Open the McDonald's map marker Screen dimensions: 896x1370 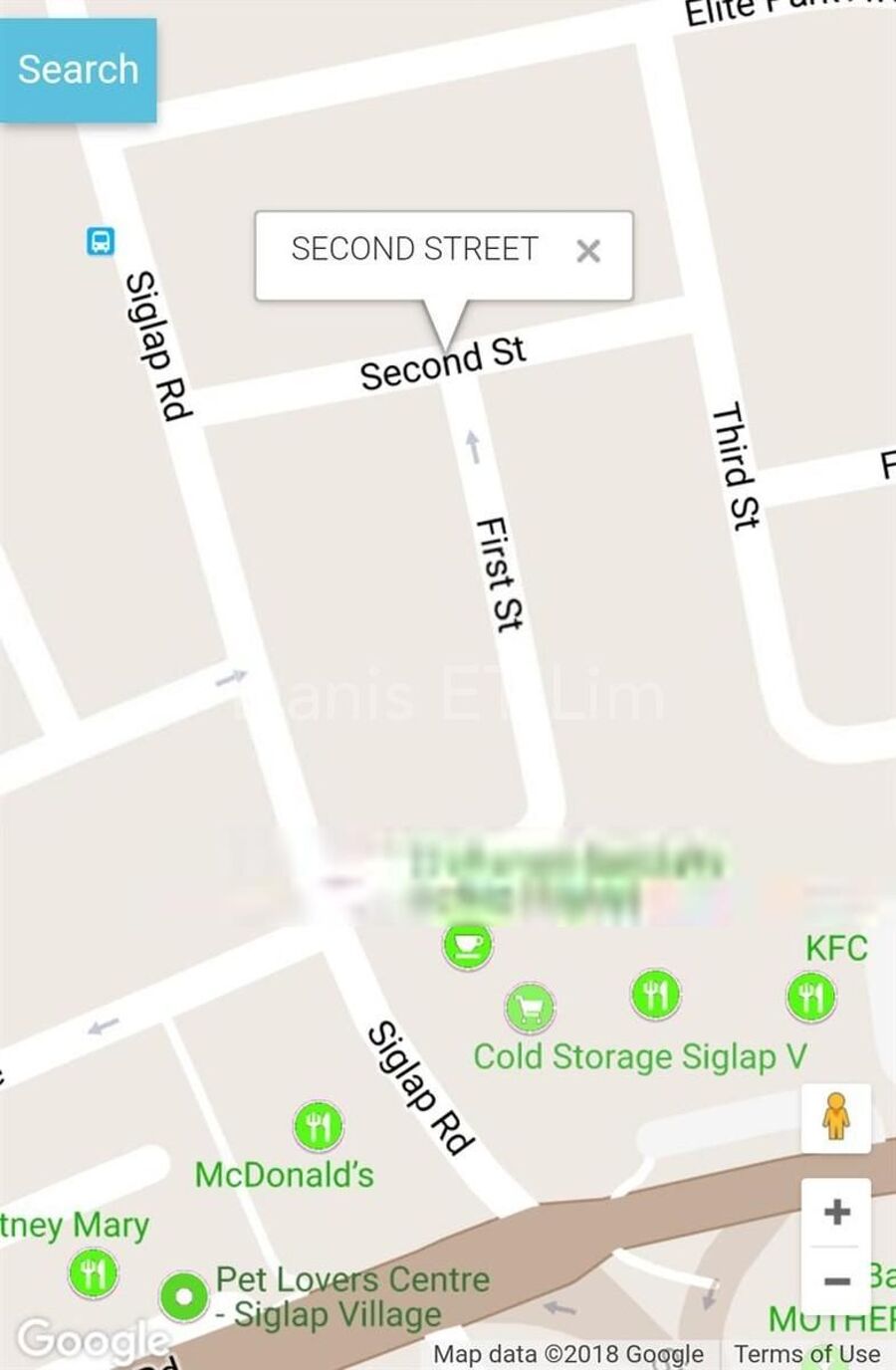click(x=318, y=1126)
